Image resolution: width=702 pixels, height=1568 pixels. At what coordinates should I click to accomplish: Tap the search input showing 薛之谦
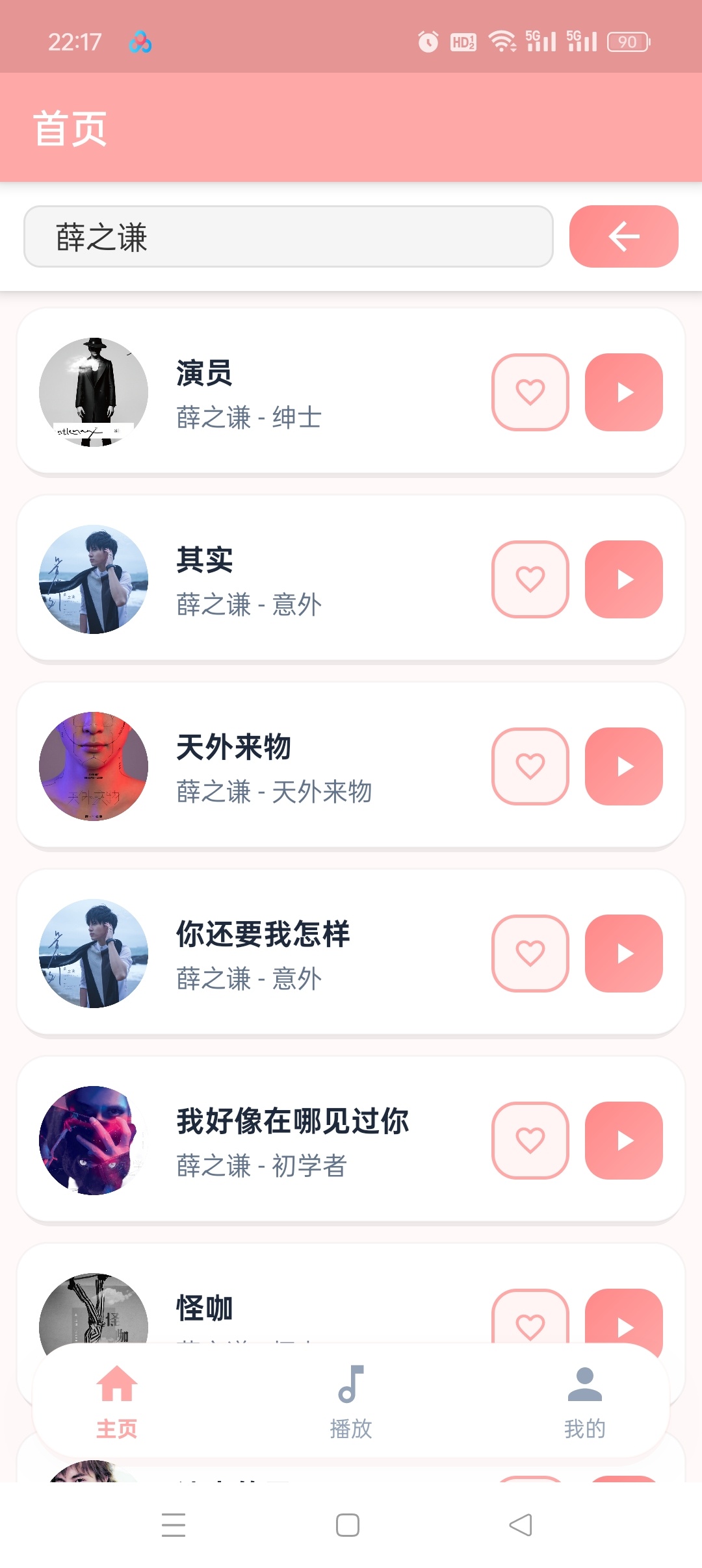coord(288,236)
